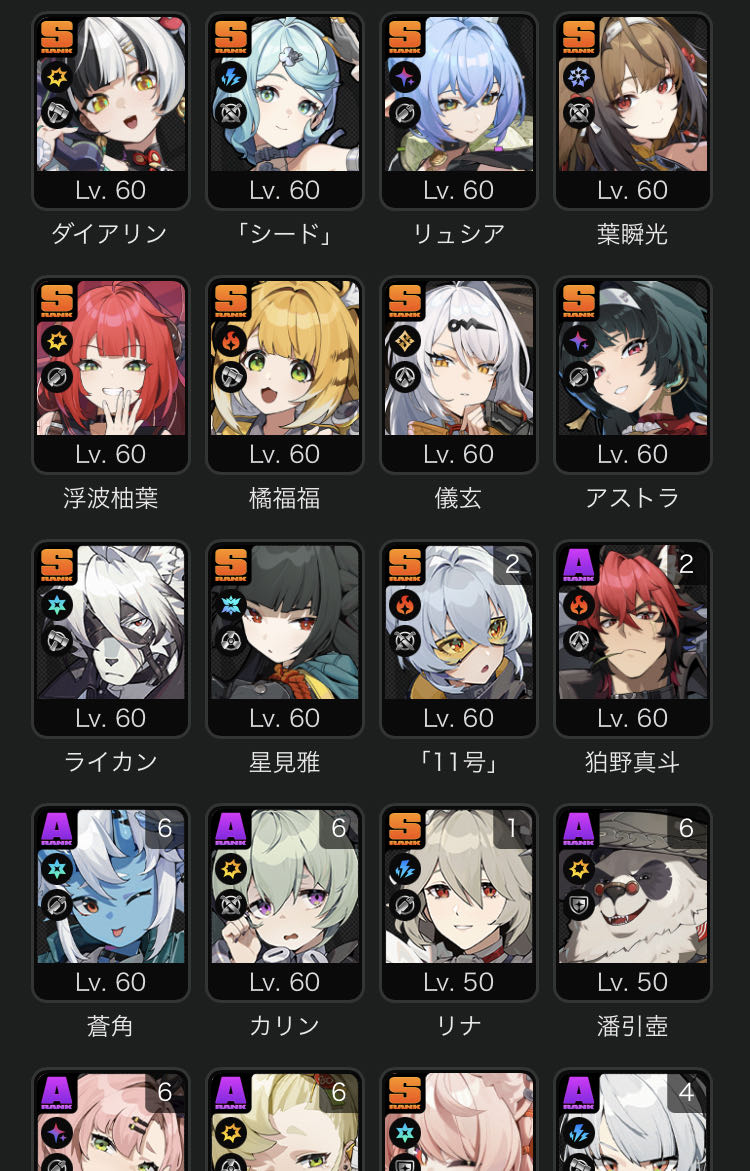Select 儀玄 character card
Image resolution: width=750 pixels, height=1171 pixels.
[459, 374]
